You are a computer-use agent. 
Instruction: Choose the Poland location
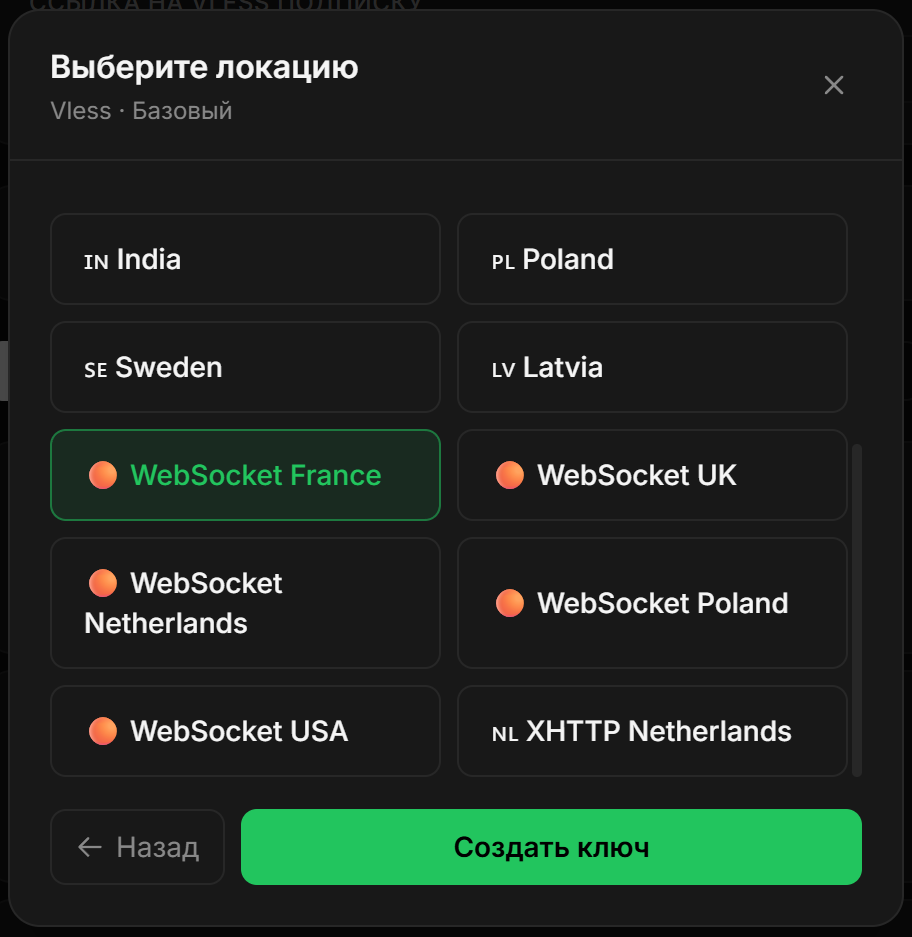coord(652,259)
